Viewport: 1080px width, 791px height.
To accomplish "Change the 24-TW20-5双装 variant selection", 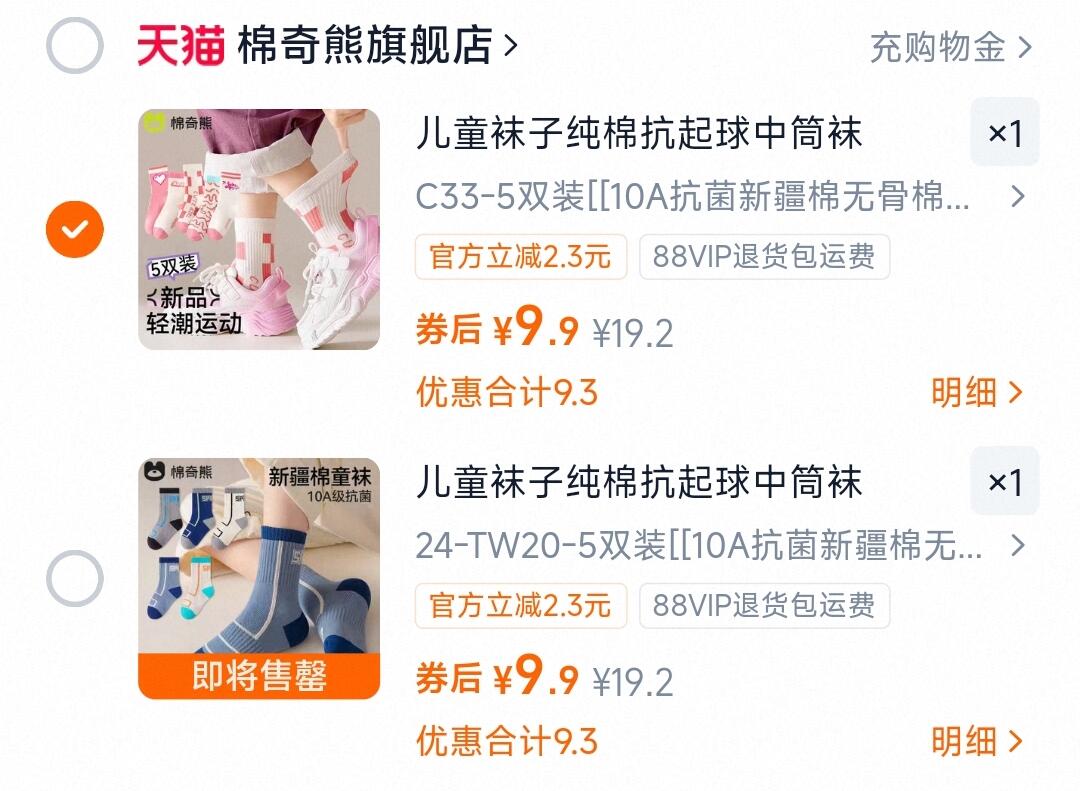I will [x=720, y=545].
